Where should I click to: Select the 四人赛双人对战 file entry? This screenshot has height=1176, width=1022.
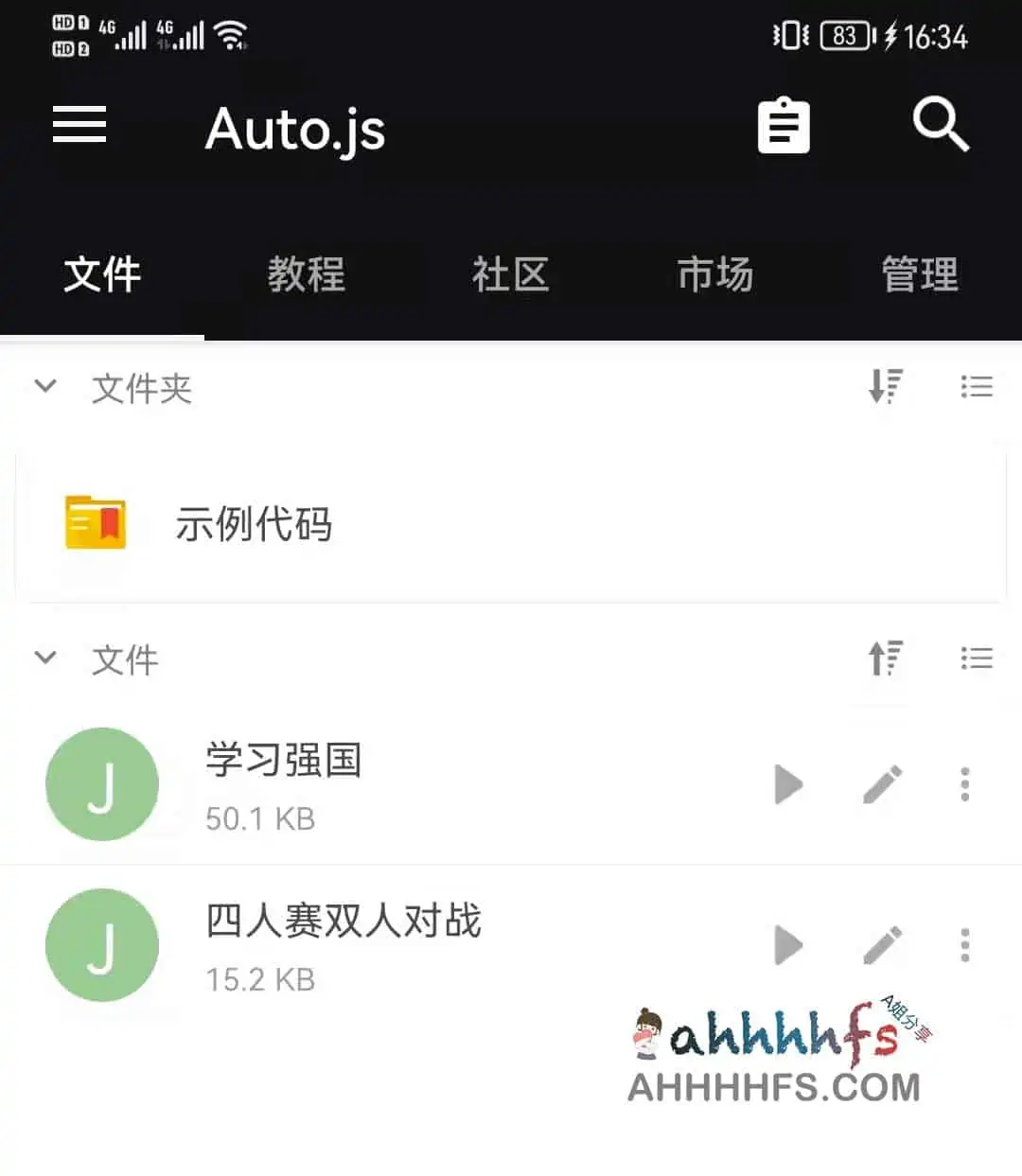[379, 945]
